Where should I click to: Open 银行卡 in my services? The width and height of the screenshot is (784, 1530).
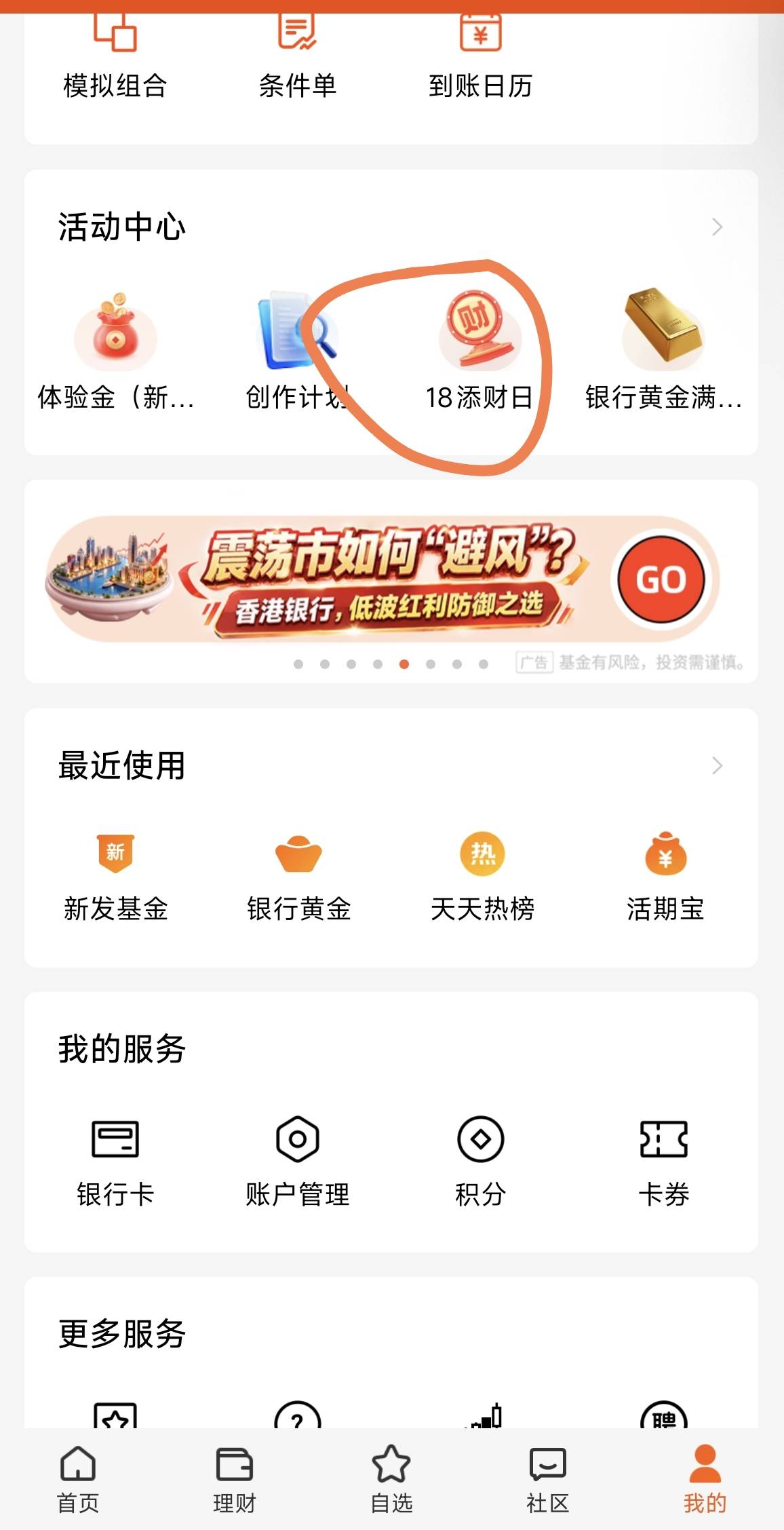[x=115, y=1163]
